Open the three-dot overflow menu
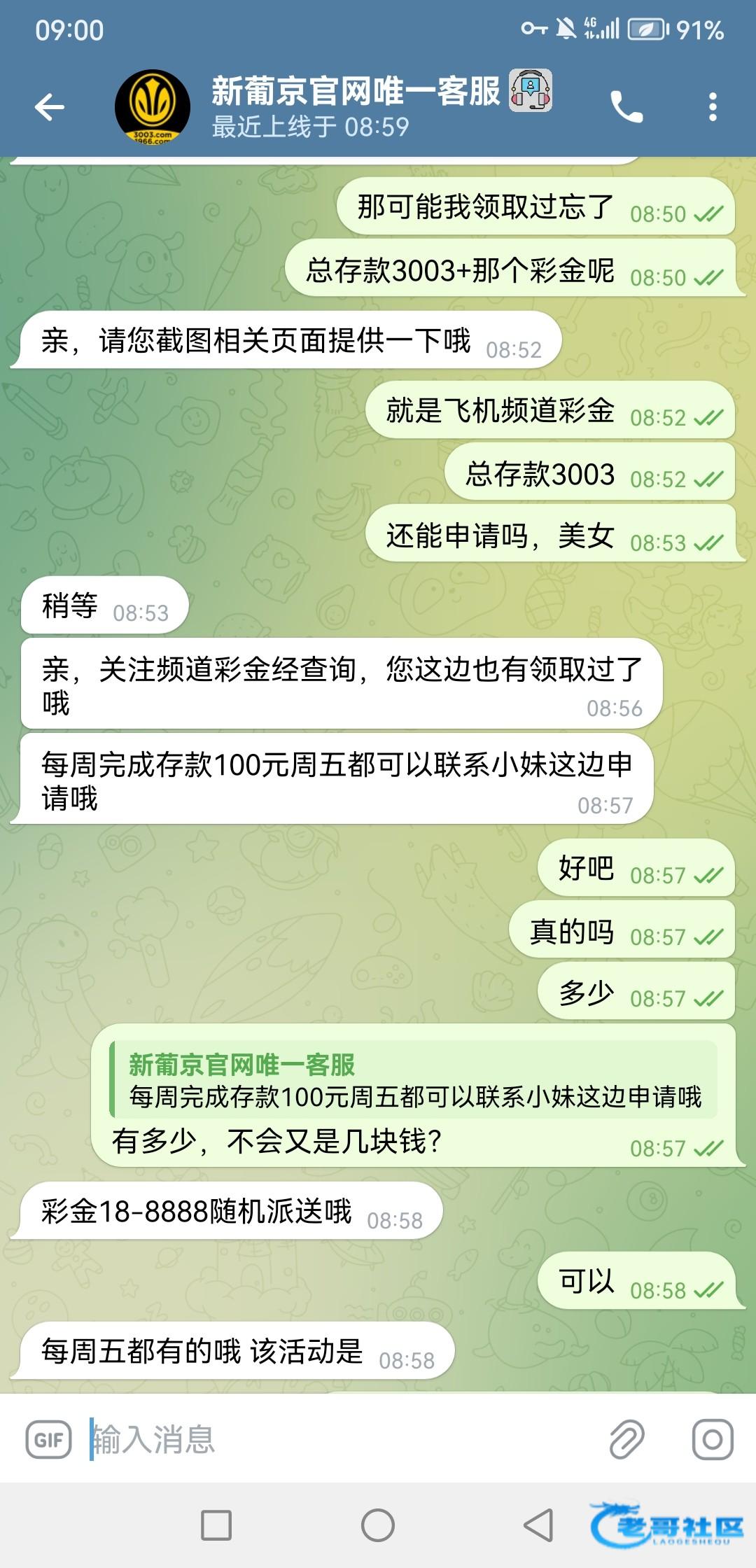 pyautogui.click(x=713, y=107)
